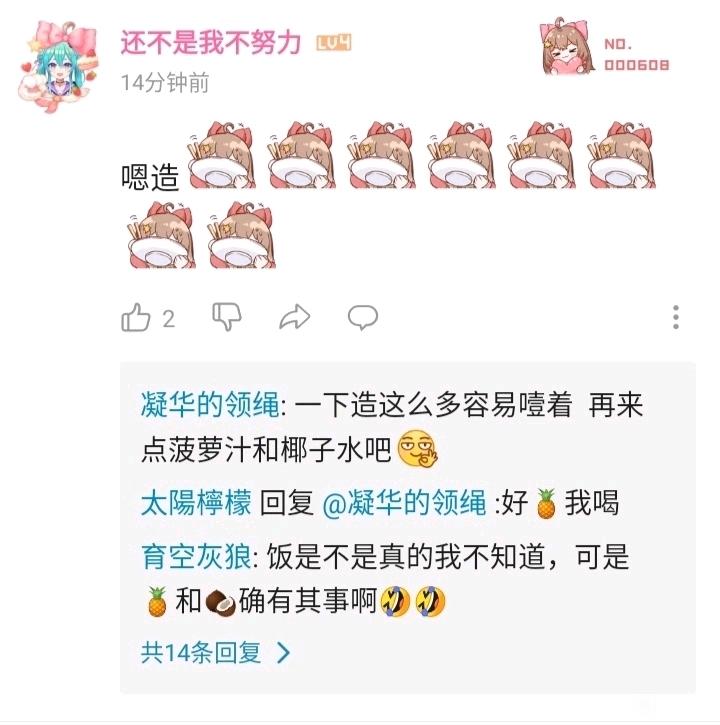Tap the @凝华的领绳 mention link
The width and height of the screenshot is (720, 725).
click(404, 503)
